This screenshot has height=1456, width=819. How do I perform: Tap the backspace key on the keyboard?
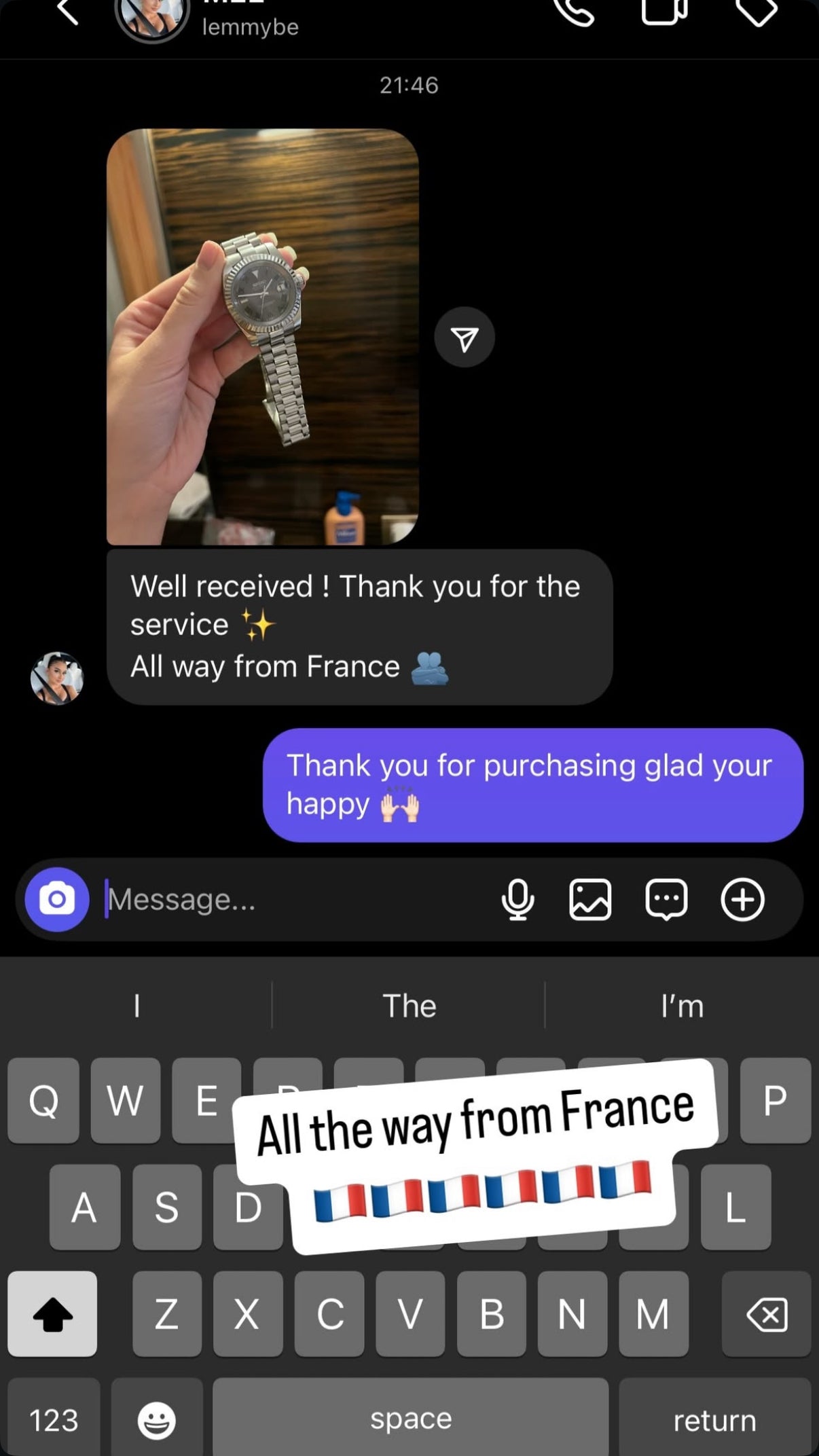[767, 1315]
